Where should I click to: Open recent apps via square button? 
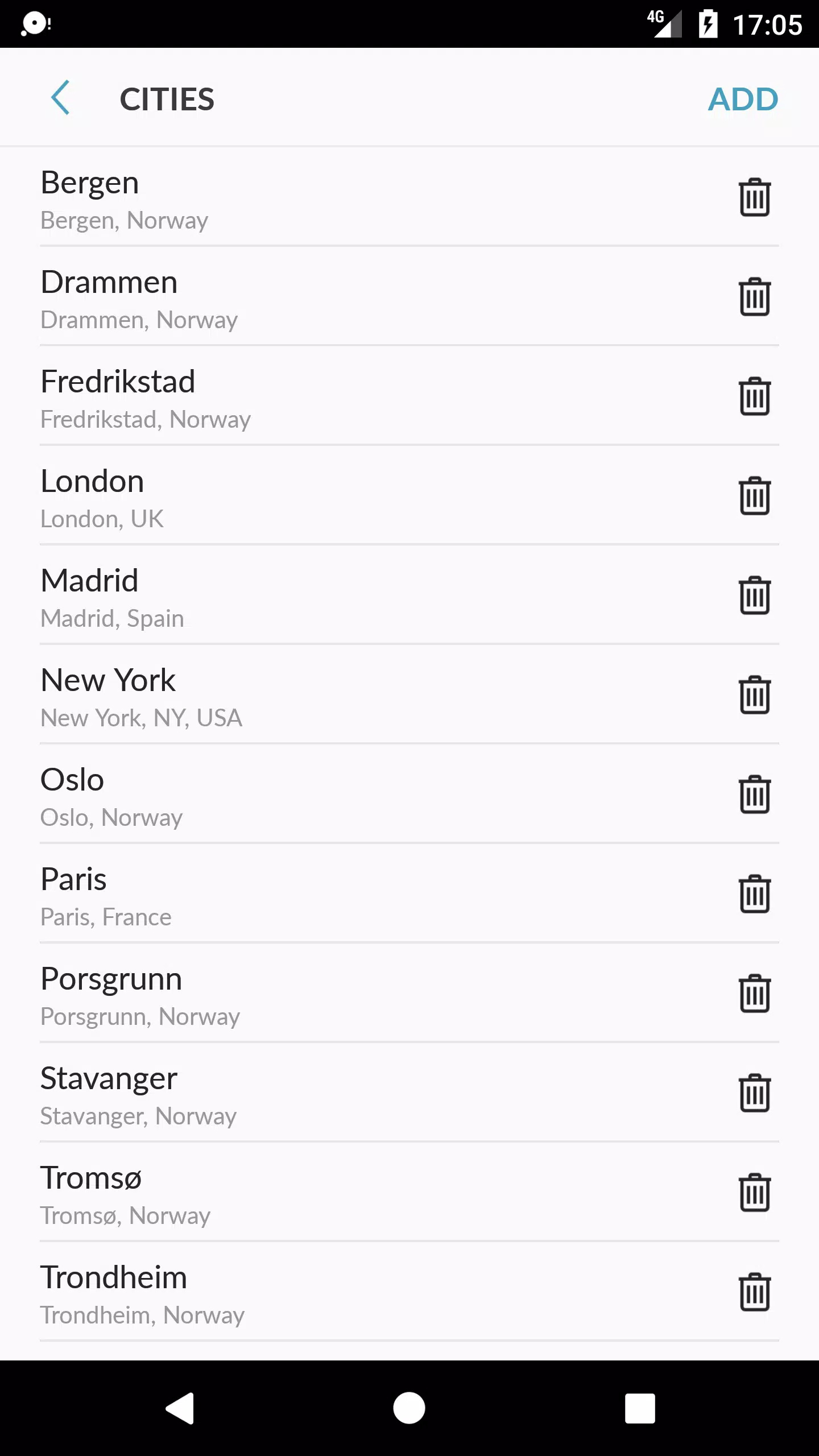click(640, 1408)
